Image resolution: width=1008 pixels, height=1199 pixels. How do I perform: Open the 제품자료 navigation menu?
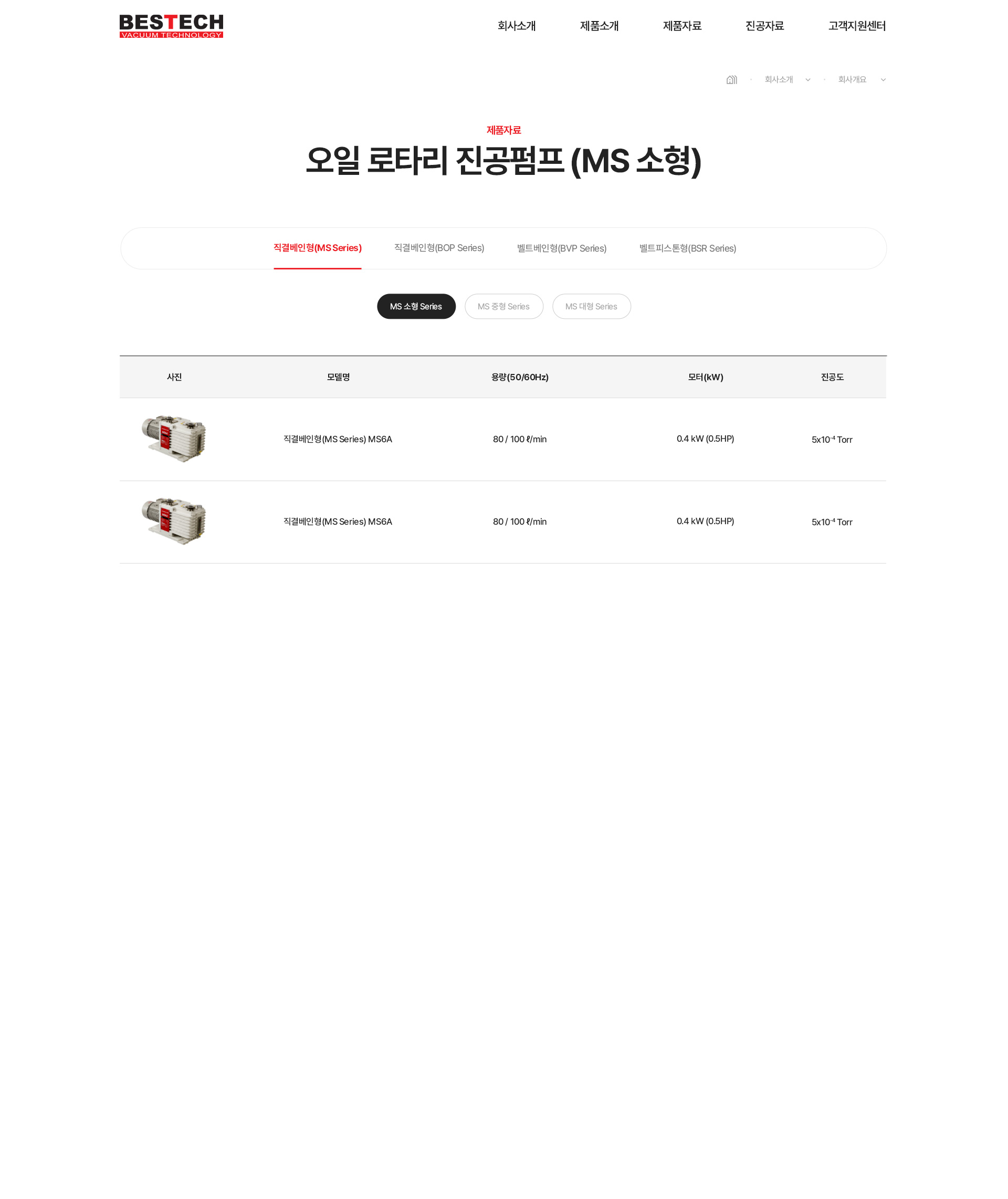pos(682,26)
